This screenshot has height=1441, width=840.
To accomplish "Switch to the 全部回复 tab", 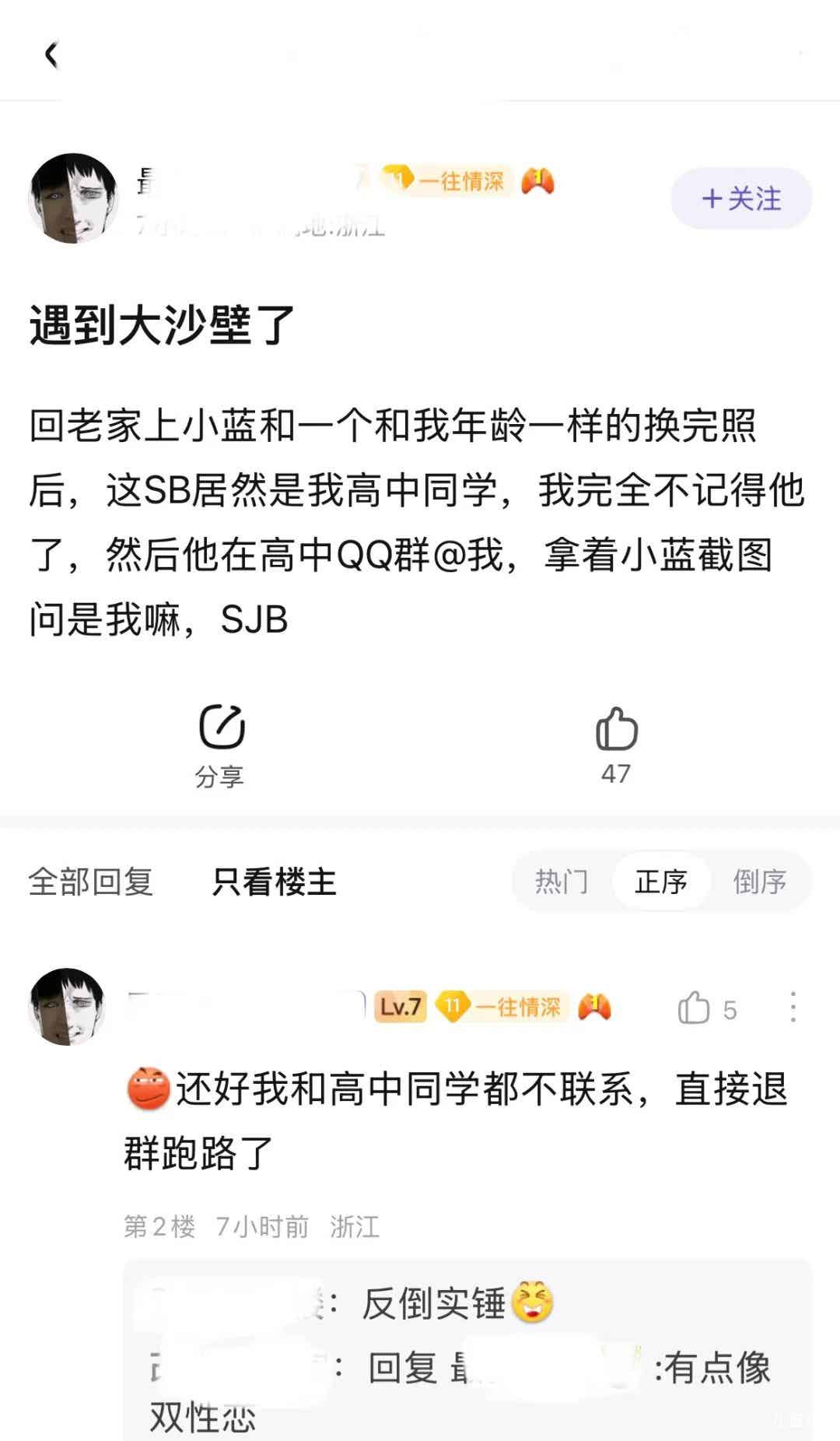I will pos(91,882).
